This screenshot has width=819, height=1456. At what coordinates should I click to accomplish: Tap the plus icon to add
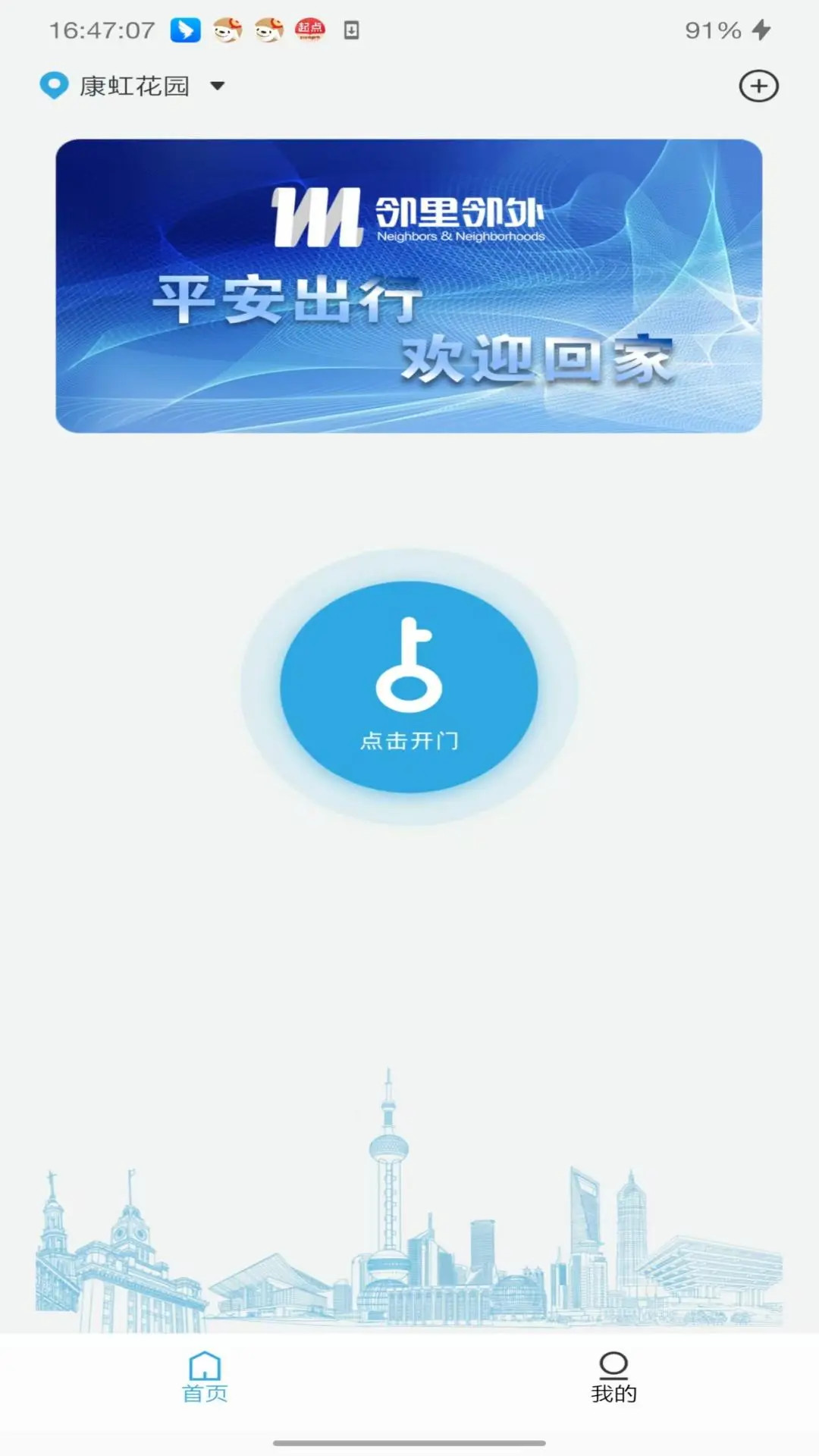(758, 86)
